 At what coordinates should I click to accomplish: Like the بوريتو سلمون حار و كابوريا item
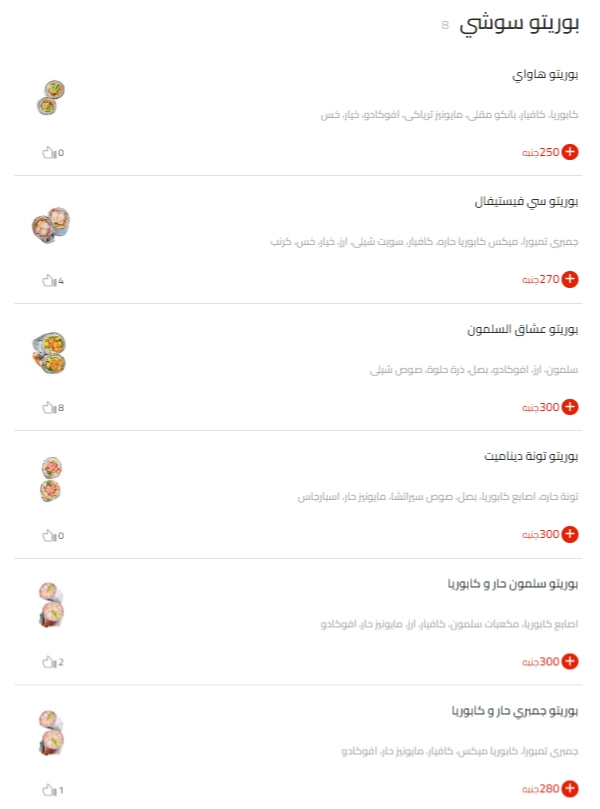[x=47, y=662]
